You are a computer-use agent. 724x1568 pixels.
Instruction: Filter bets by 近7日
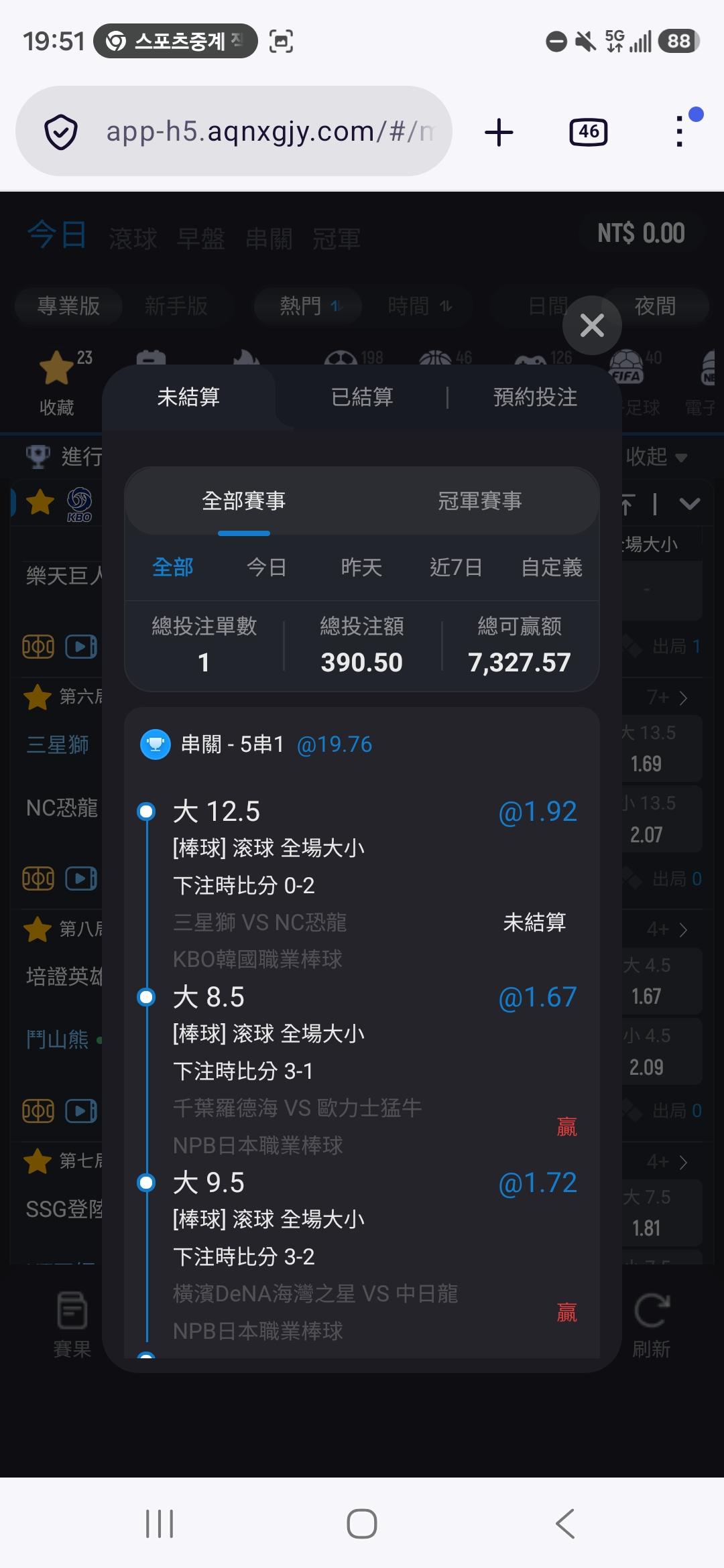(x=456, y=568)
